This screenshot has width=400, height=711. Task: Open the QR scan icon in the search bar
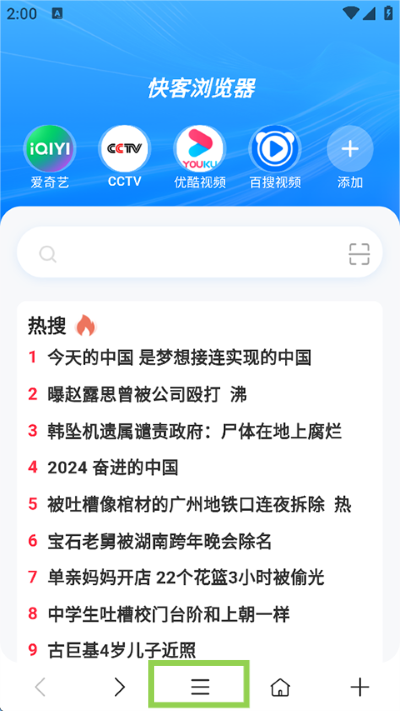(359, 254)
